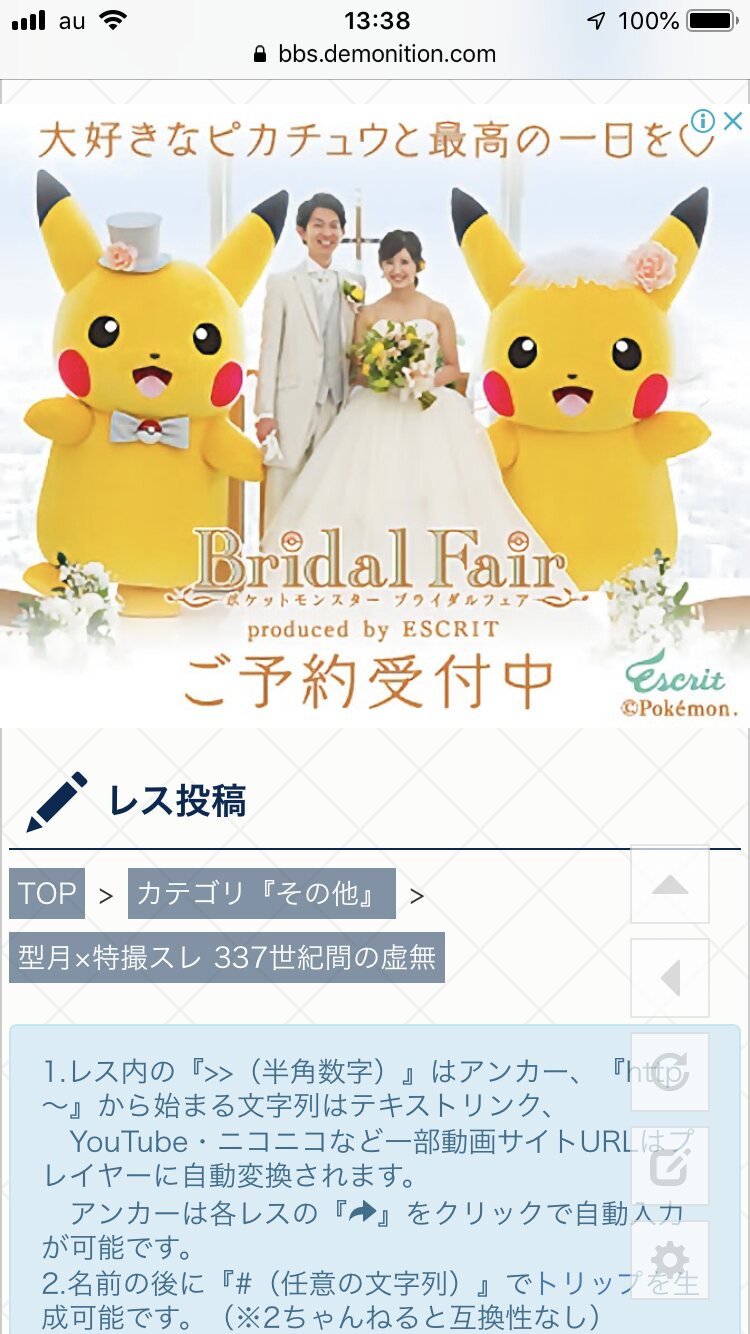The image size is (750, 1334).
Task: Reload the page with refresh button
Action: (669, 1072)
